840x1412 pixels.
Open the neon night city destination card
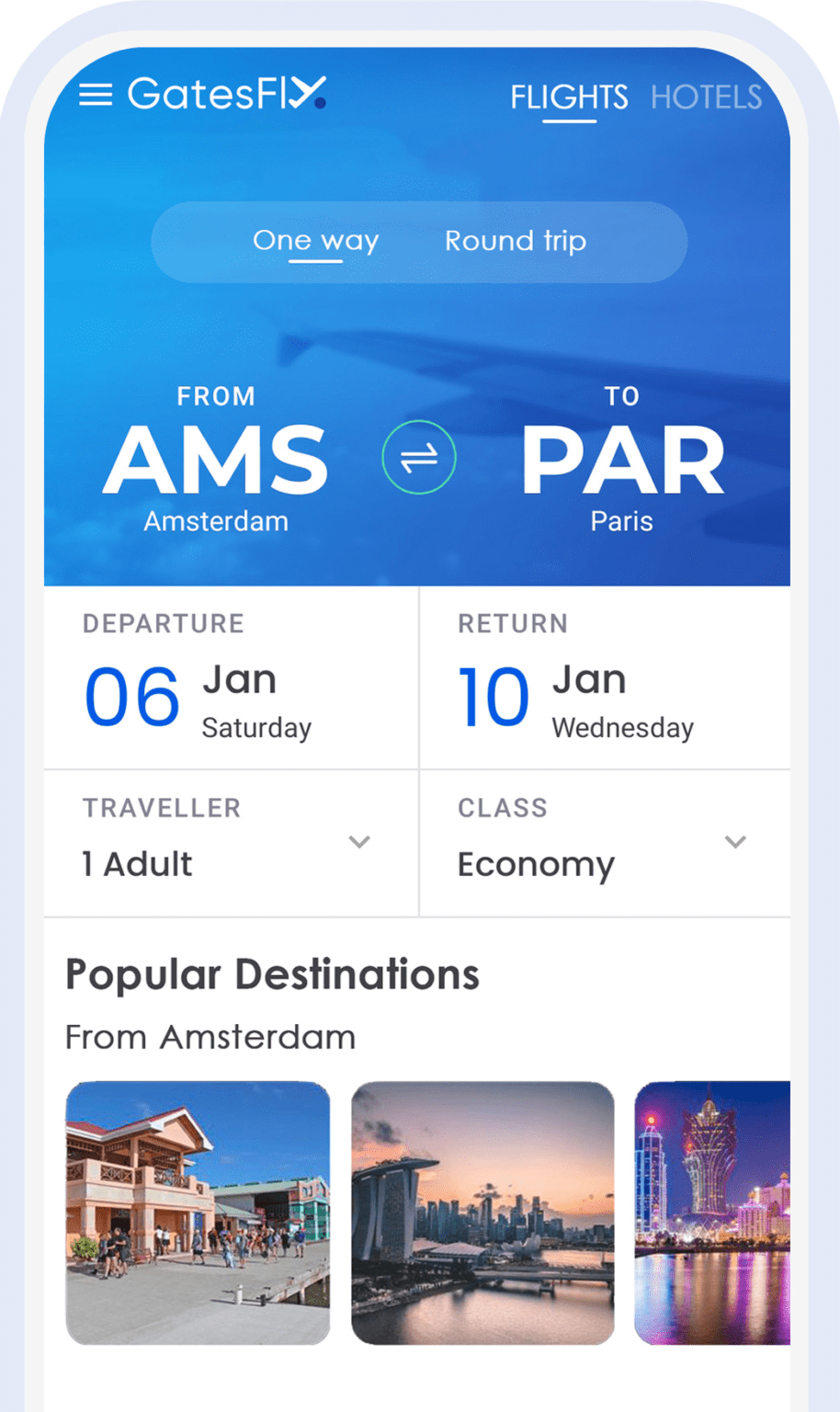tap(712, 1213)
